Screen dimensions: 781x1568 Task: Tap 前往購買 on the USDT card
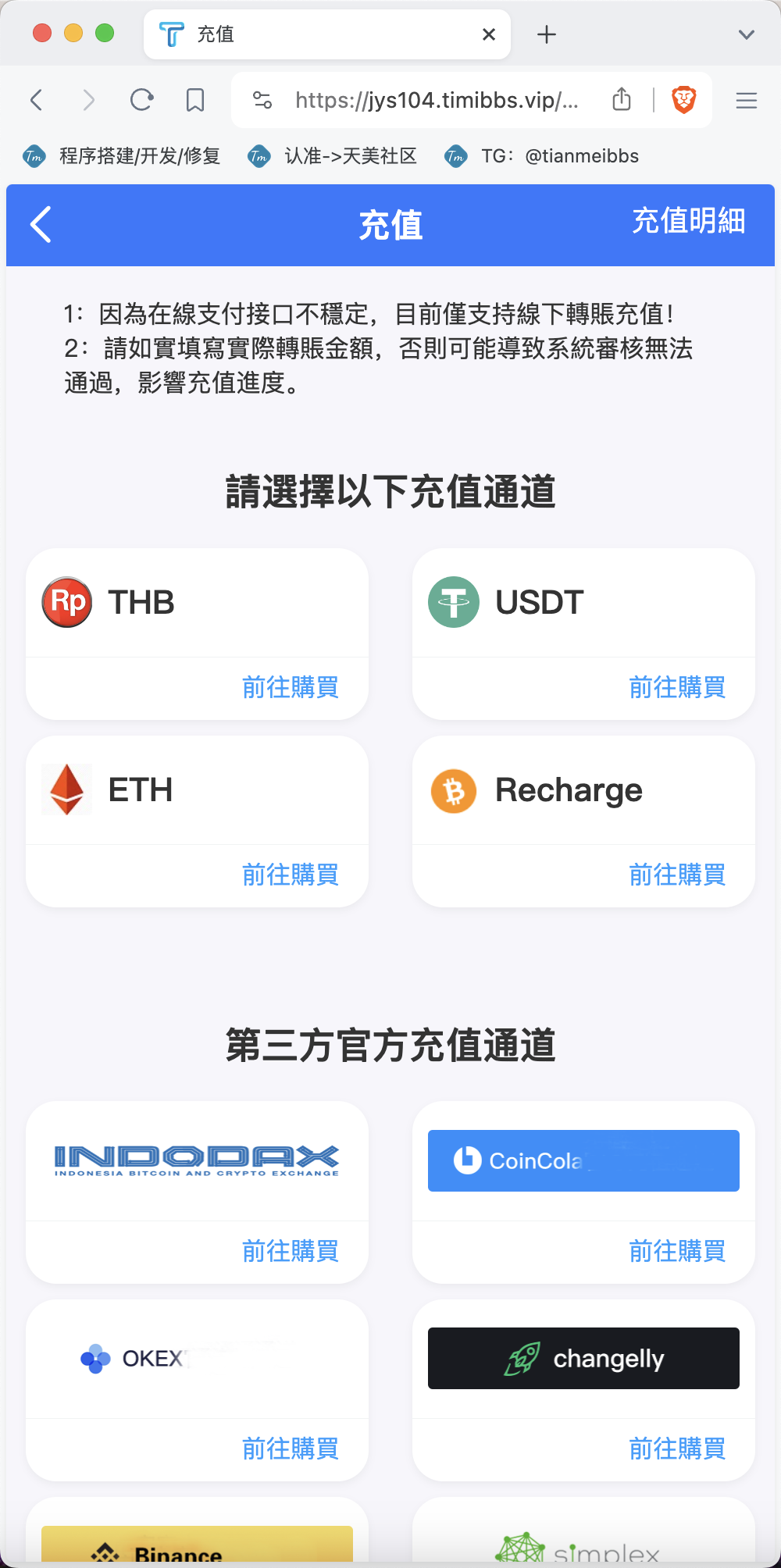pyautogui.click(x=677, y=687)
